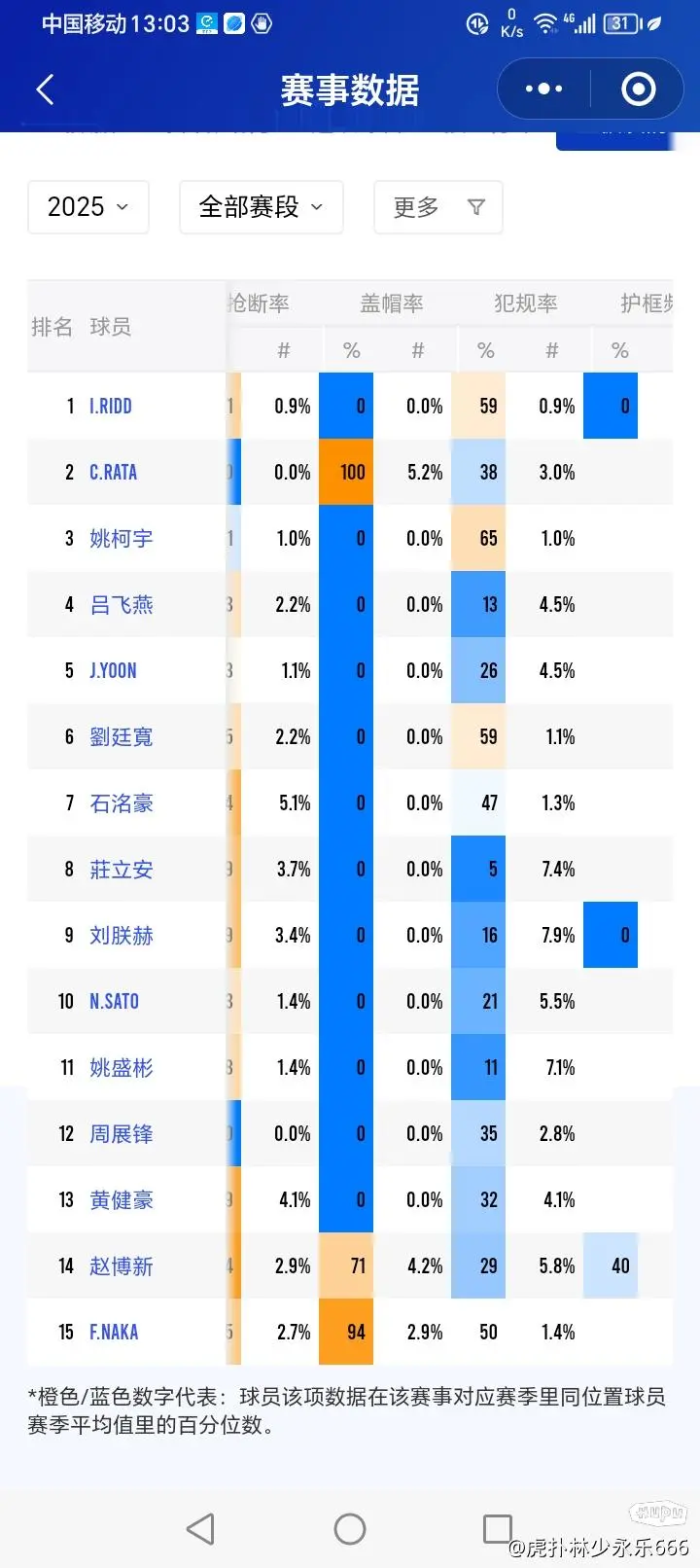
Task: Open 赵博新's player profile
Action: pos(122,1266)
